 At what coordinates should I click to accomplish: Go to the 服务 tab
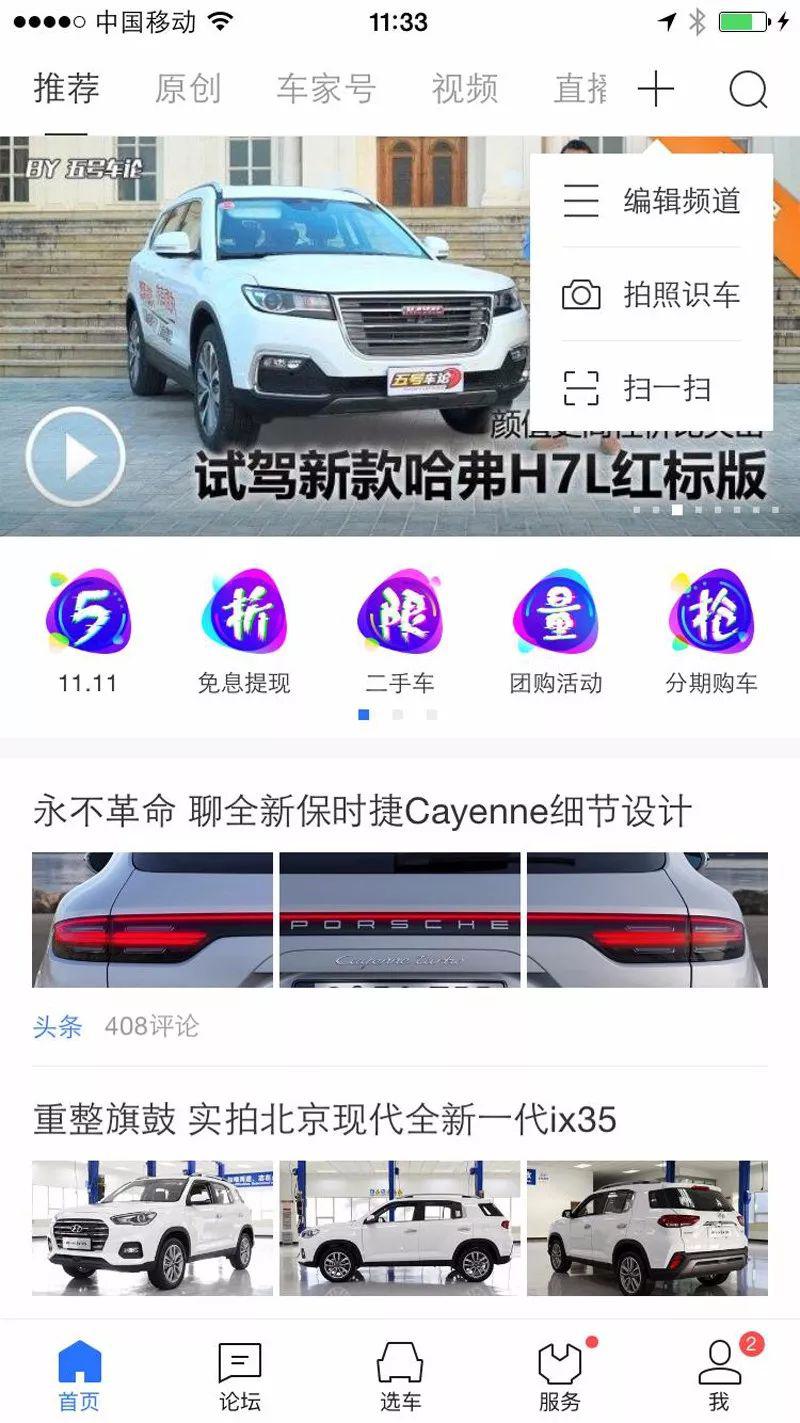(x=559, y=1376)
